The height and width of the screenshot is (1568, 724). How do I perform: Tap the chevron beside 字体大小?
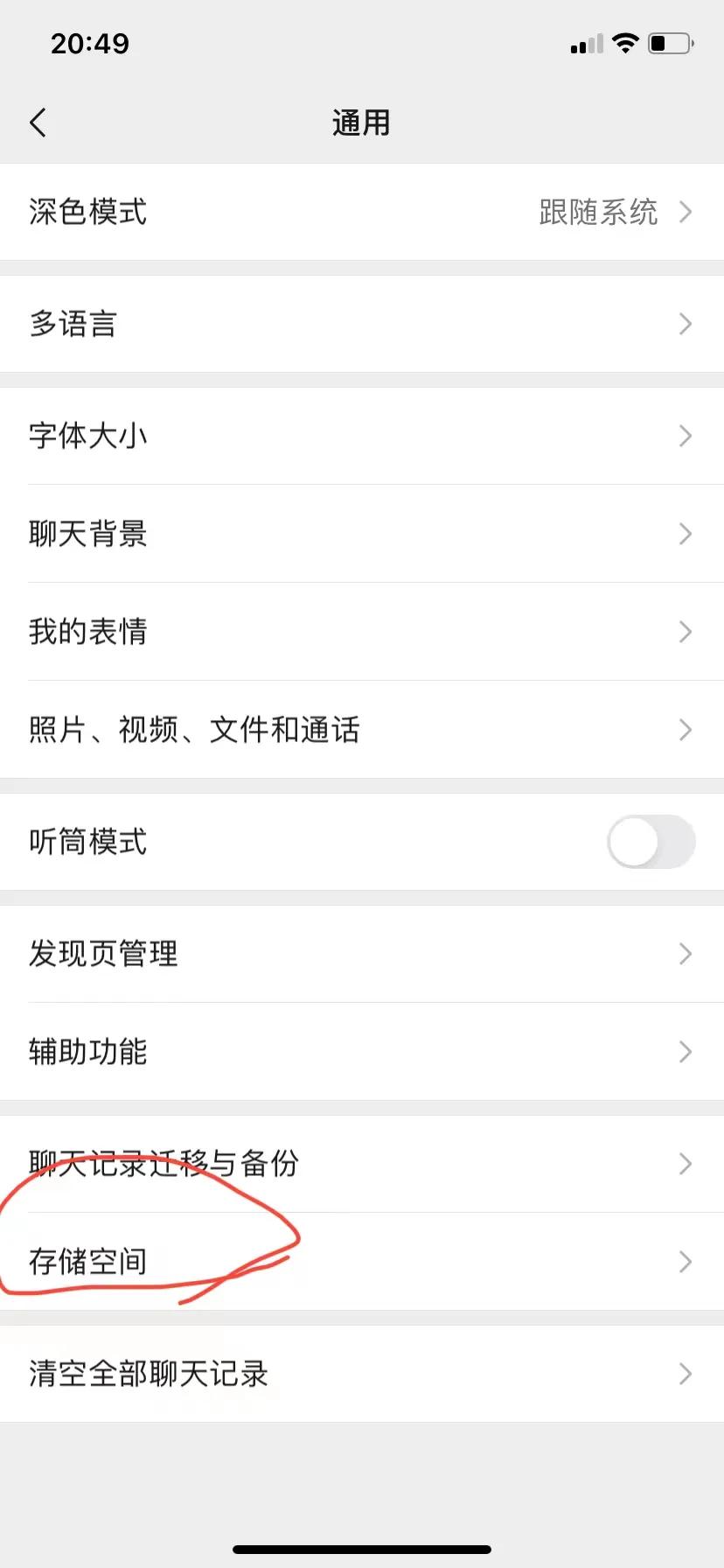tap(686, 436)
